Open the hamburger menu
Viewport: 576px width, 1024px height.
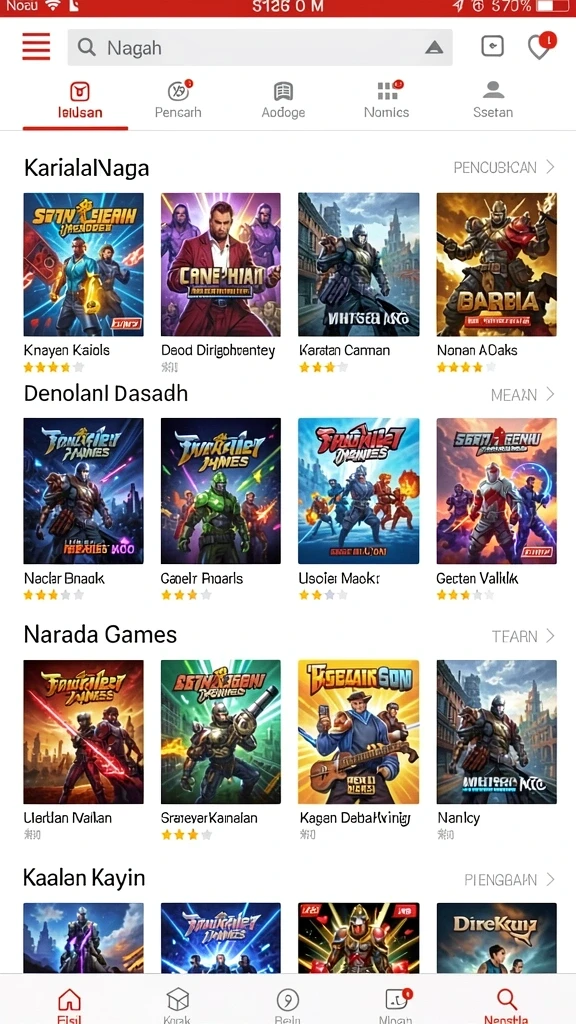[36, 47]
